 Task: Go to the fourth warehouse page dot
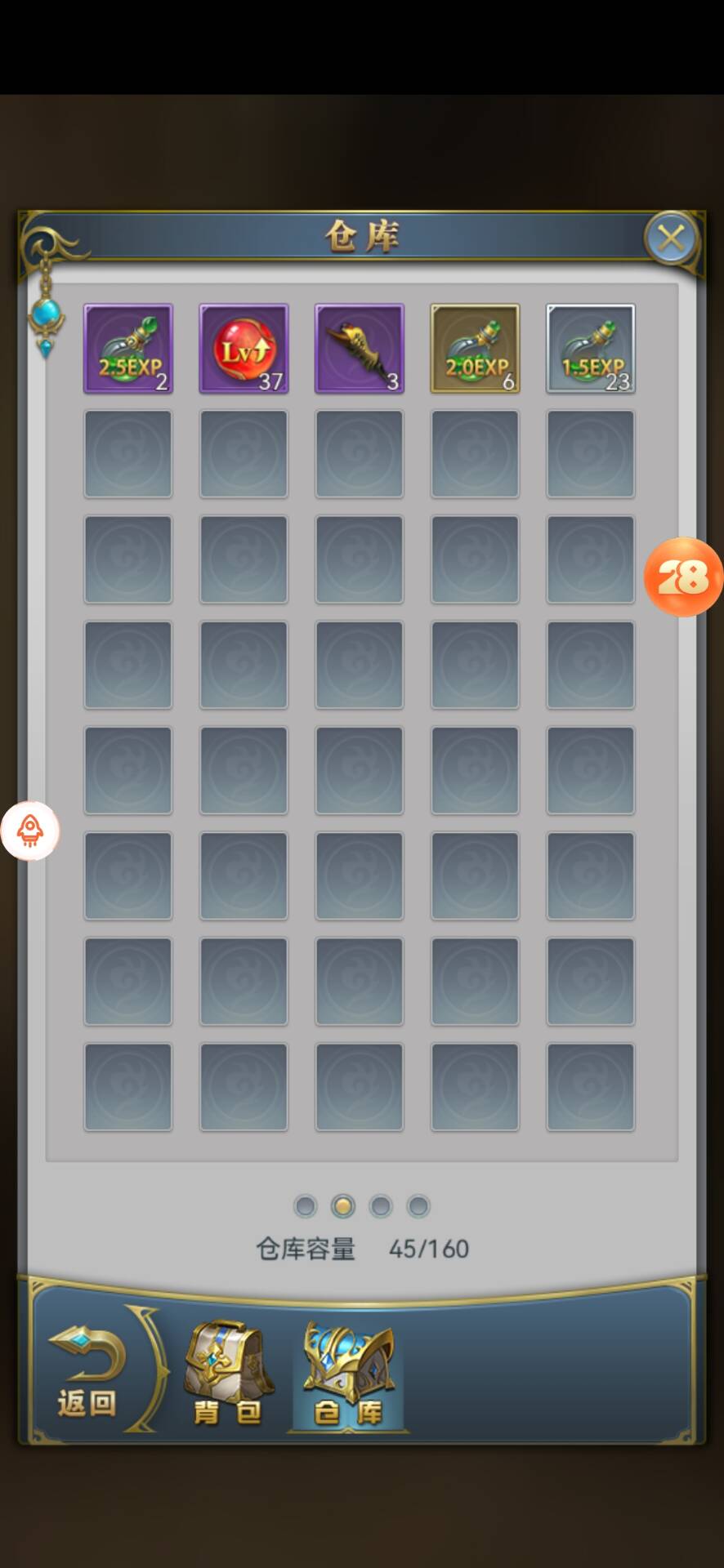coord(418,1206)
